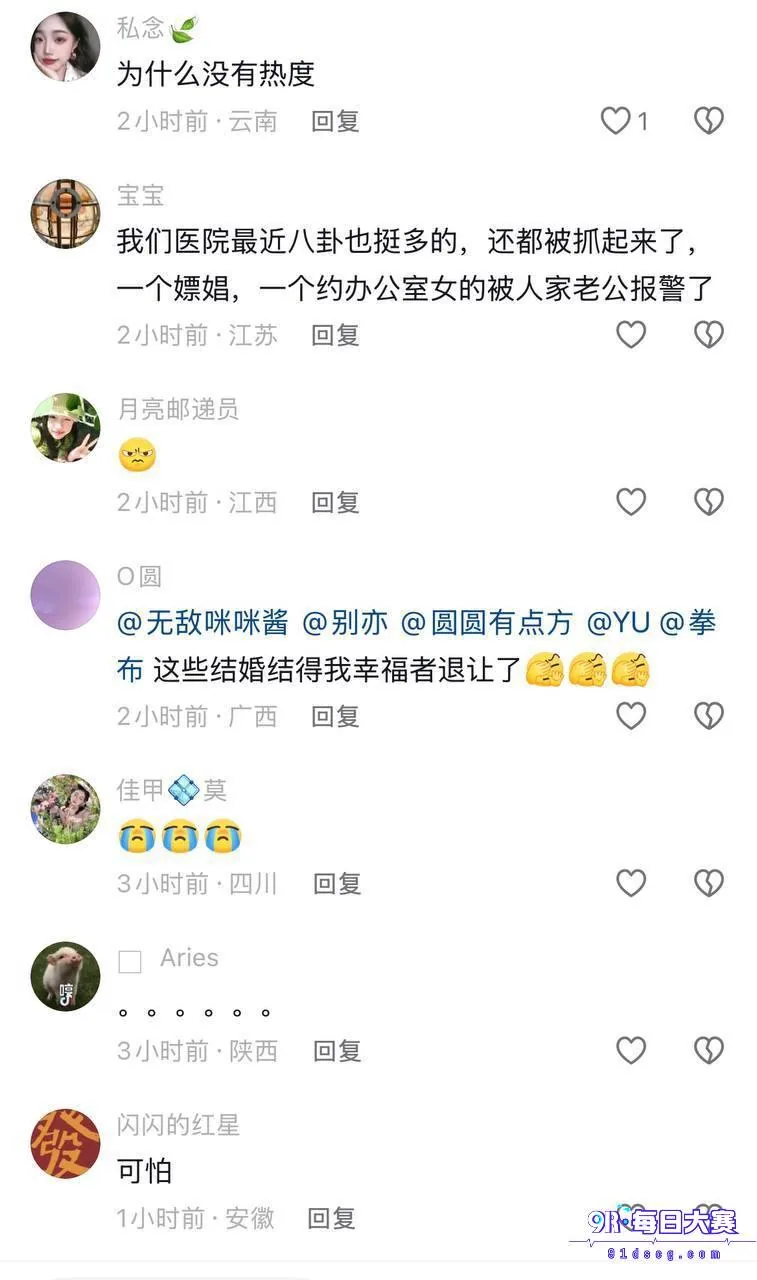Like O圆's comment
Screen dimensions: 757x1280
(x=631, y=716)
